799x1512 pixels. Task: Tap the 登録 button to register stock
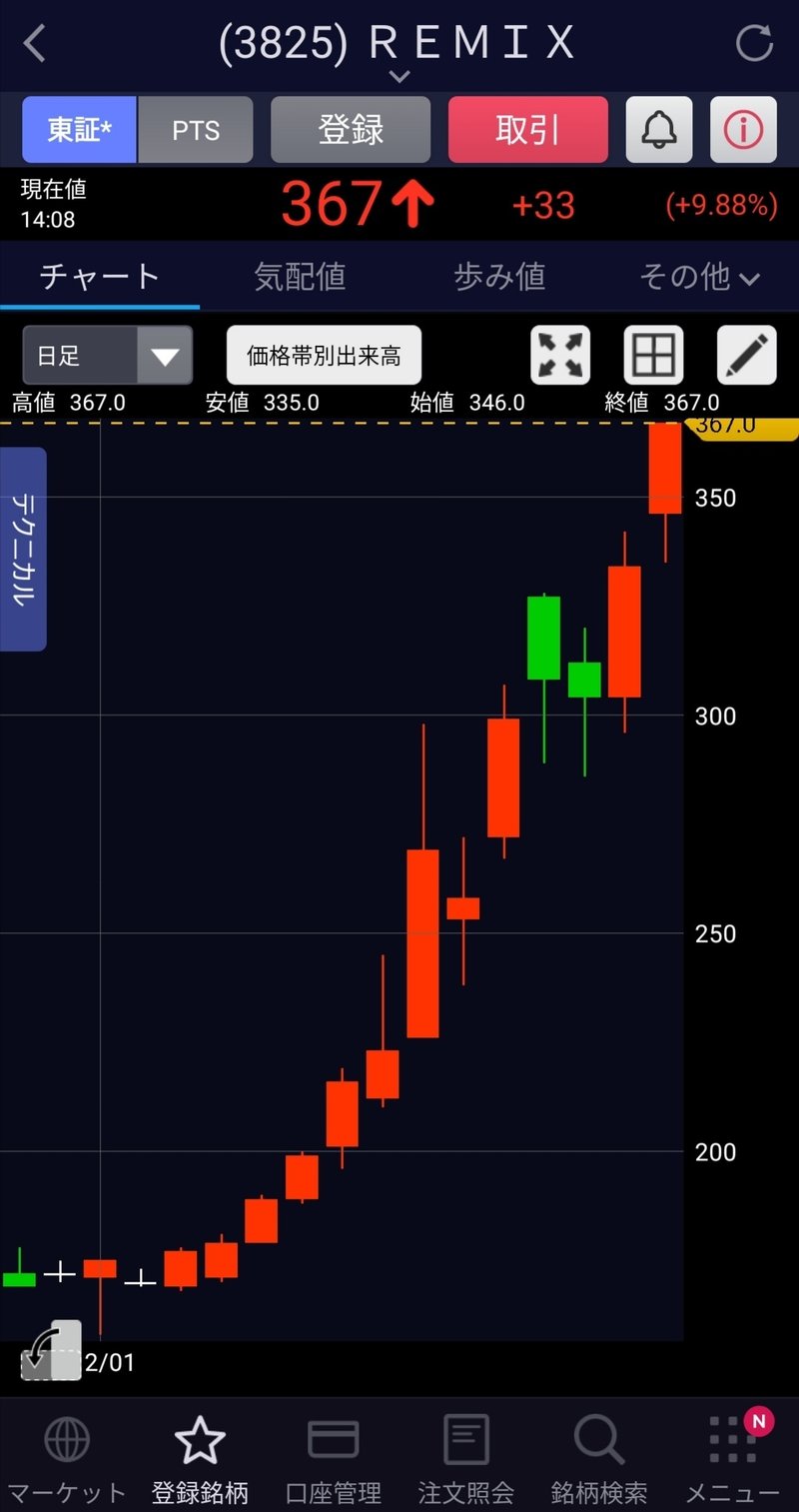pyautogui.click(x=351, y=130)
